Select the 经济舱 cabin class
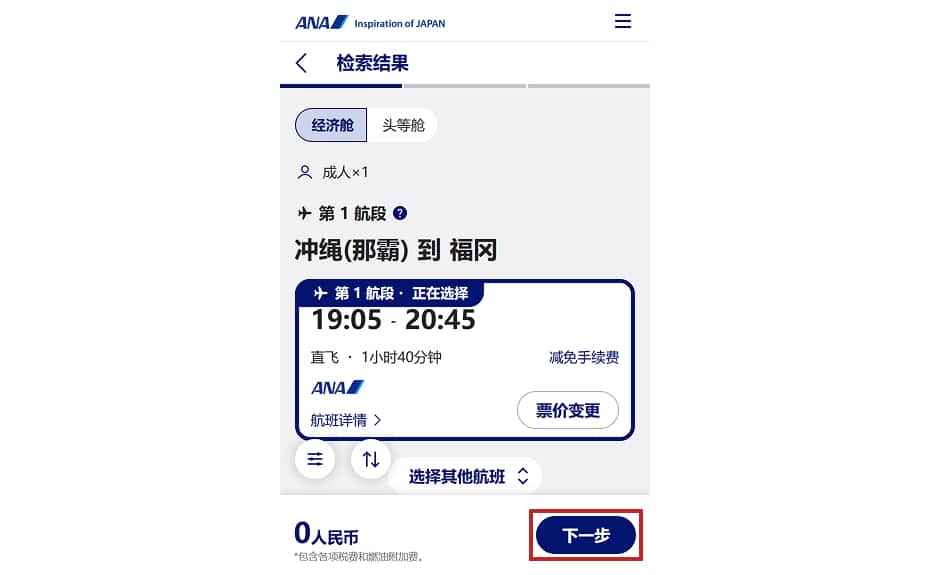This screenshot has width=930, height=575. [x=332, y=126]
